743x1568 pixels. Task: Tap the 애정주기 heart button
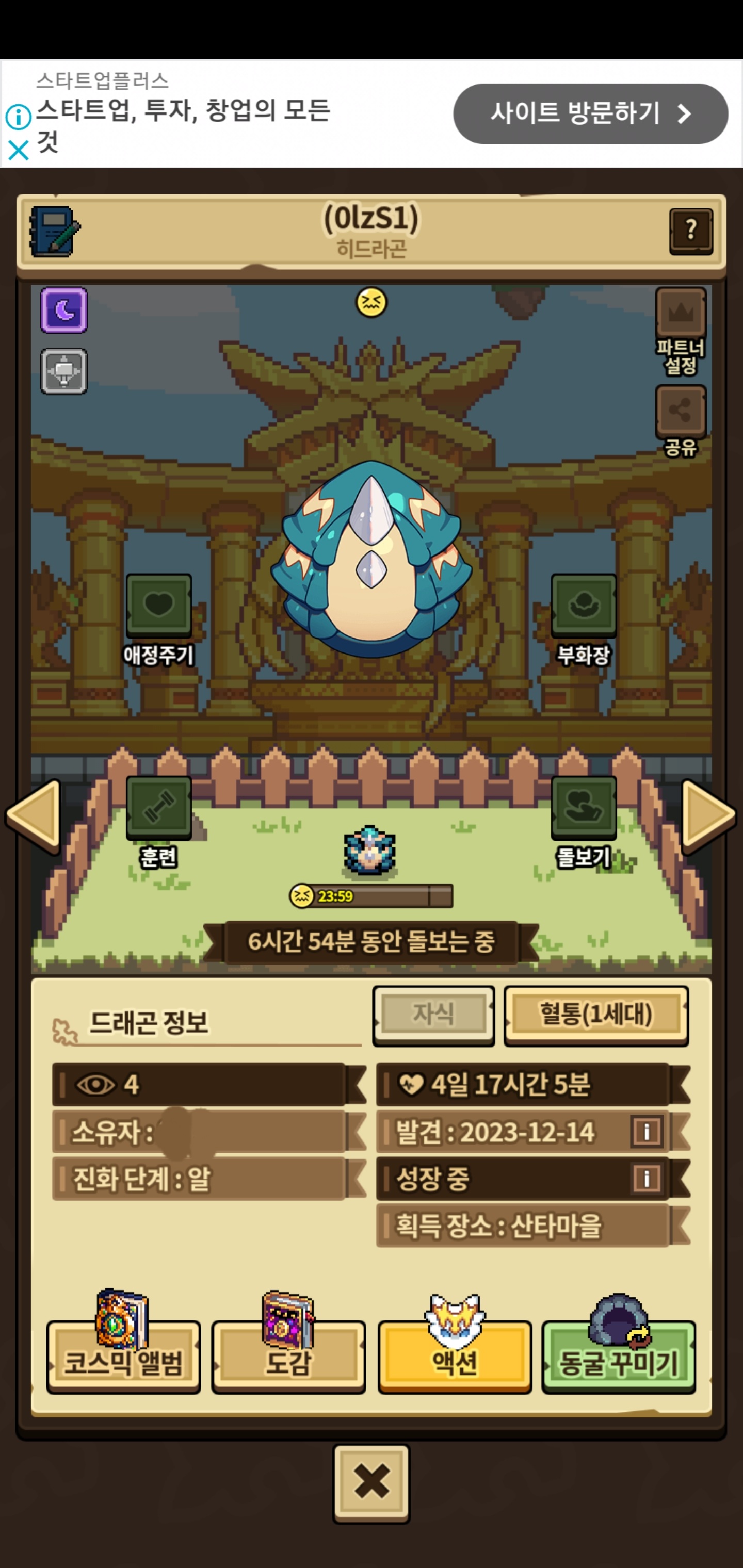click(158, 606)
